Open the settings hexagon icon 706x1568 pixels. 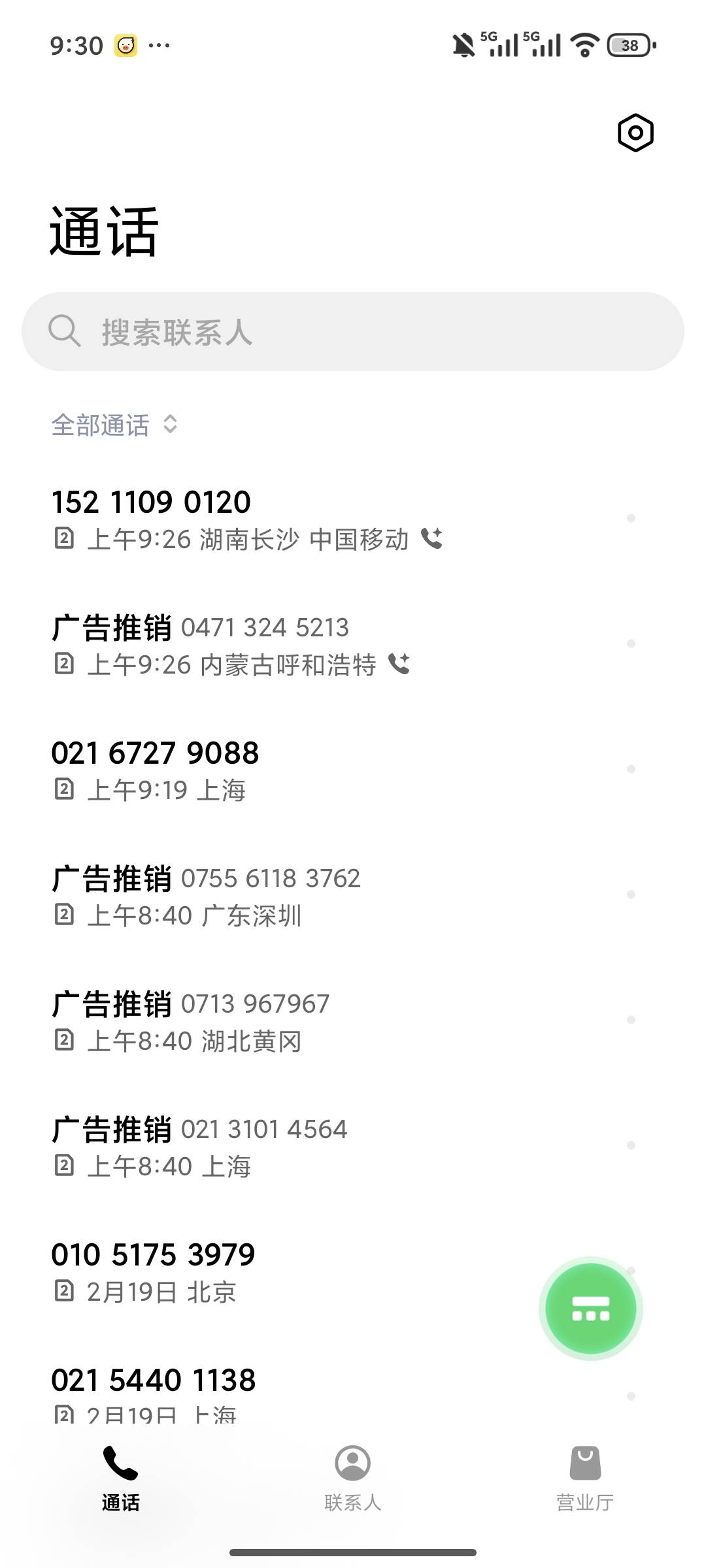pyautogui.click(x=635, y=133)
